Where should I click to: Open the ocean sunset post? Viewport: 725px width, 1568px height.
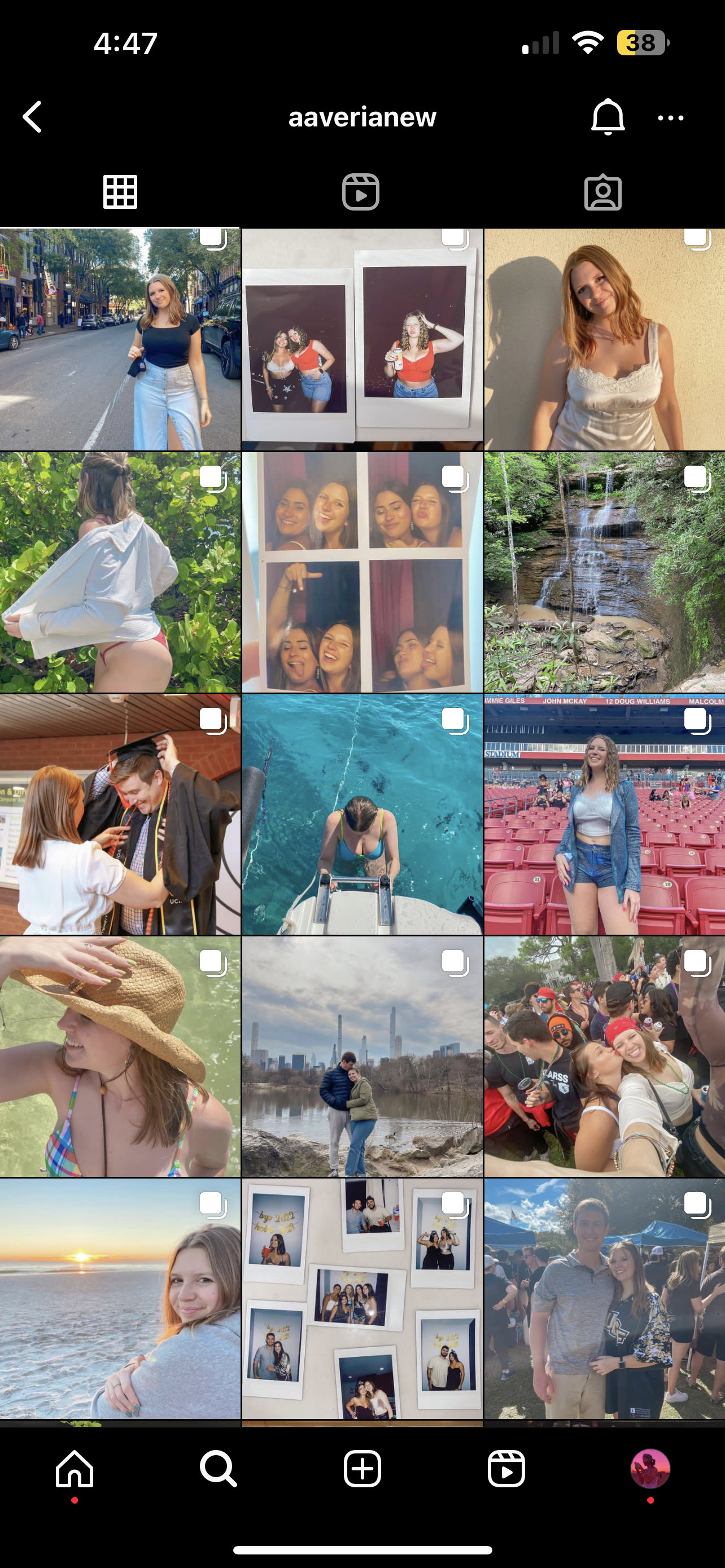tap(120, 1298)
